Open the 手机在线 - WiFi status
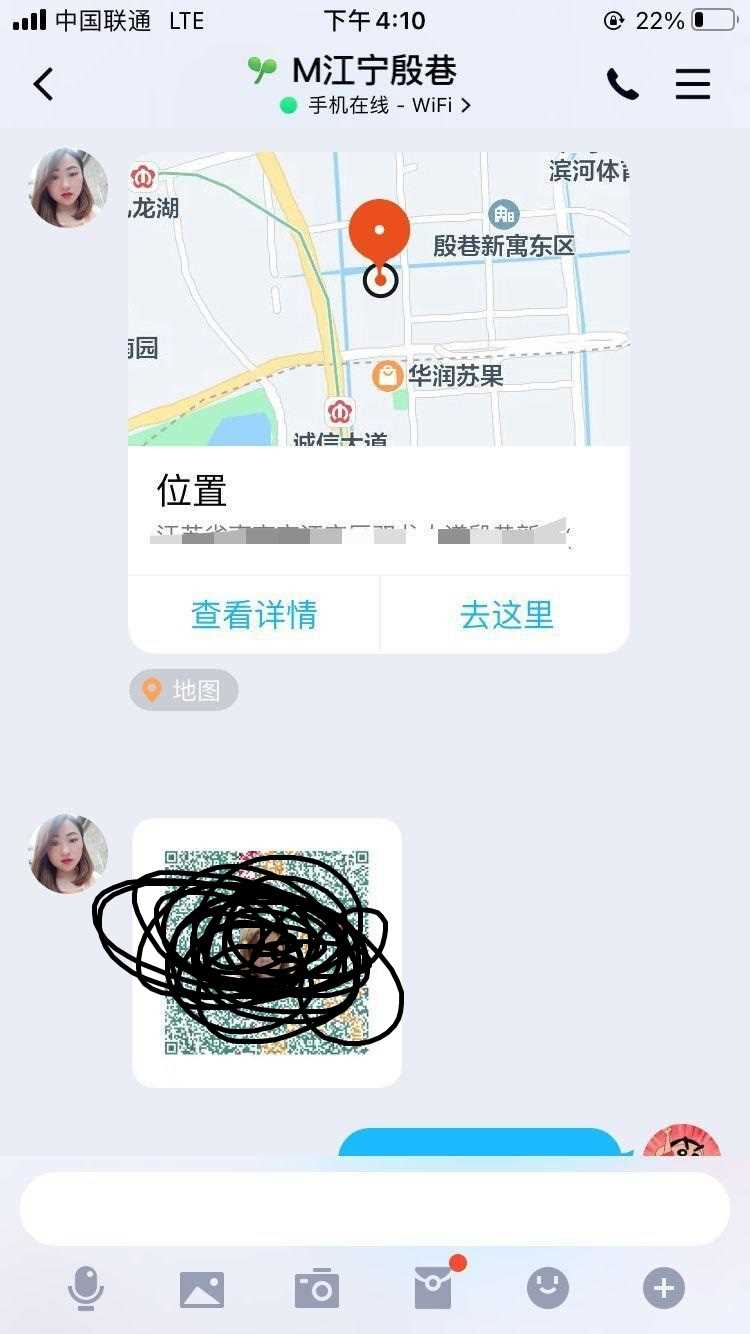Screen dimensions: 750x1334 point(375,105)
